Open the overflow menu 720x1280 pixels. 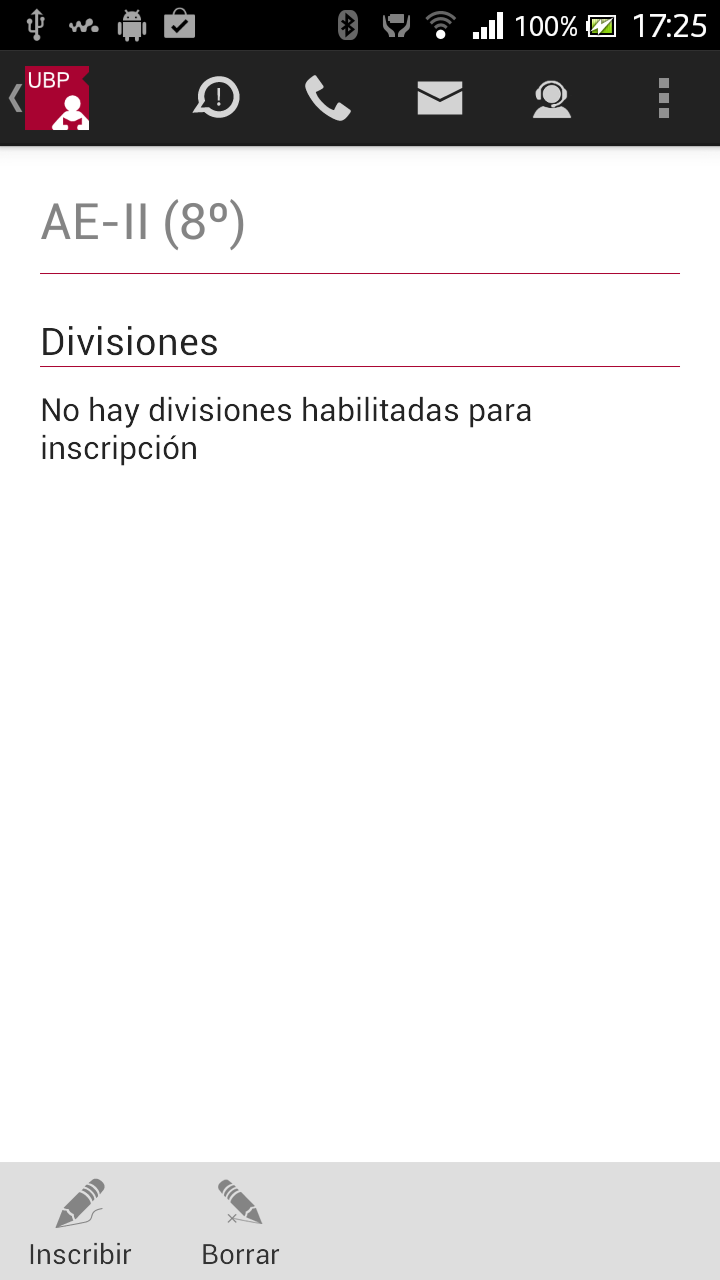(x=663, y=98)
